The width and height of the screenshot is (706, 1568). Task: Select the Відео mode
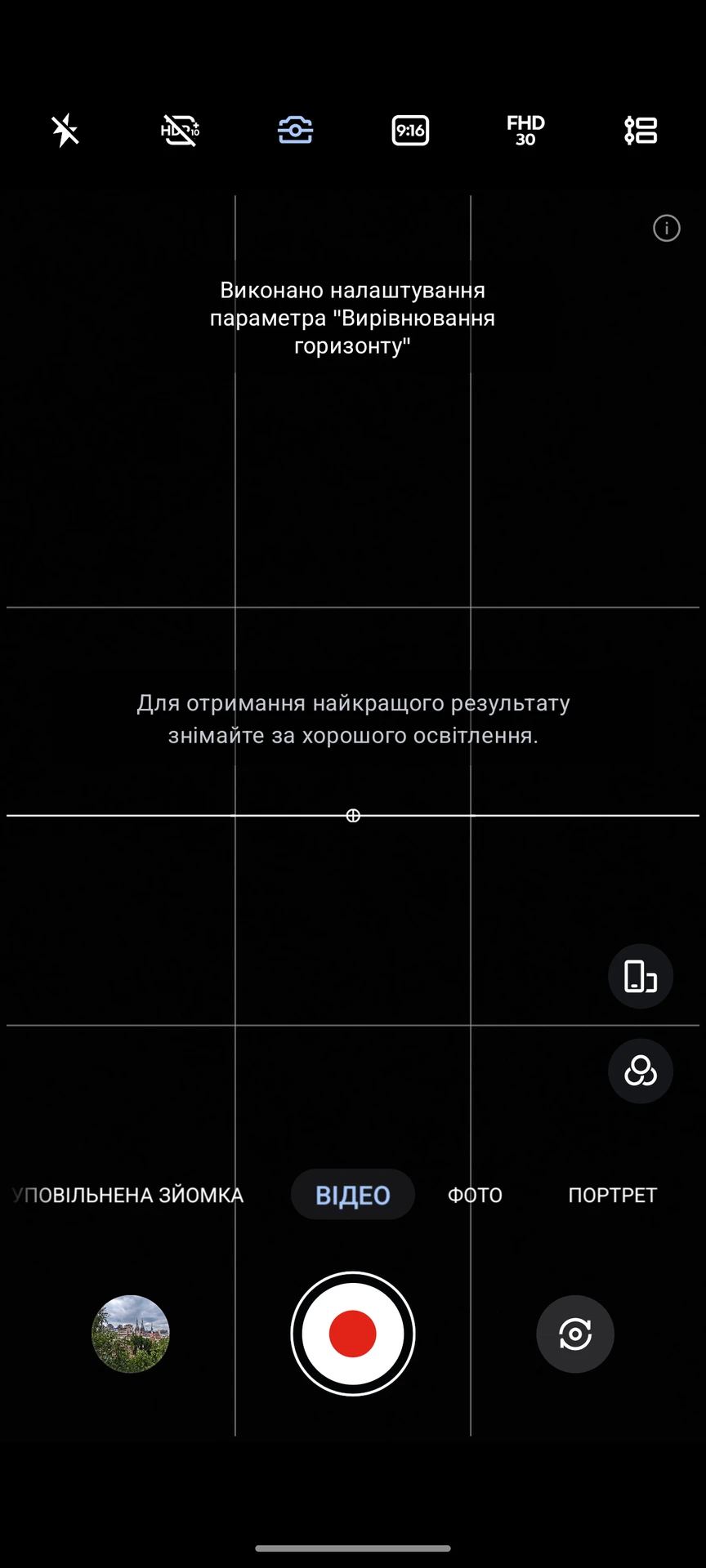(x=353, y=1195)
